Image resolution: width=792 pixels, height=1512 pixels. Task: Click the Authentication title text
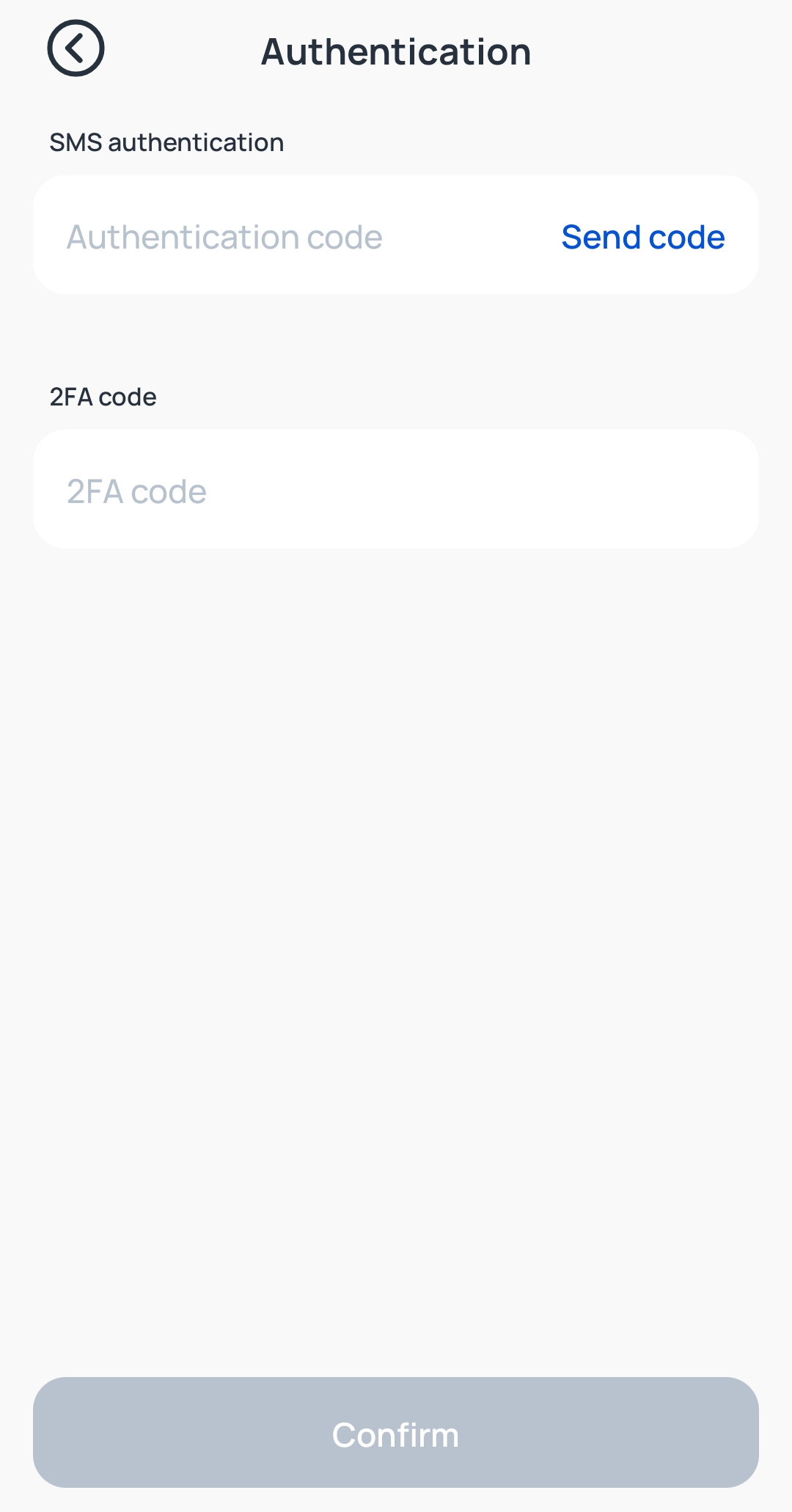396,51
